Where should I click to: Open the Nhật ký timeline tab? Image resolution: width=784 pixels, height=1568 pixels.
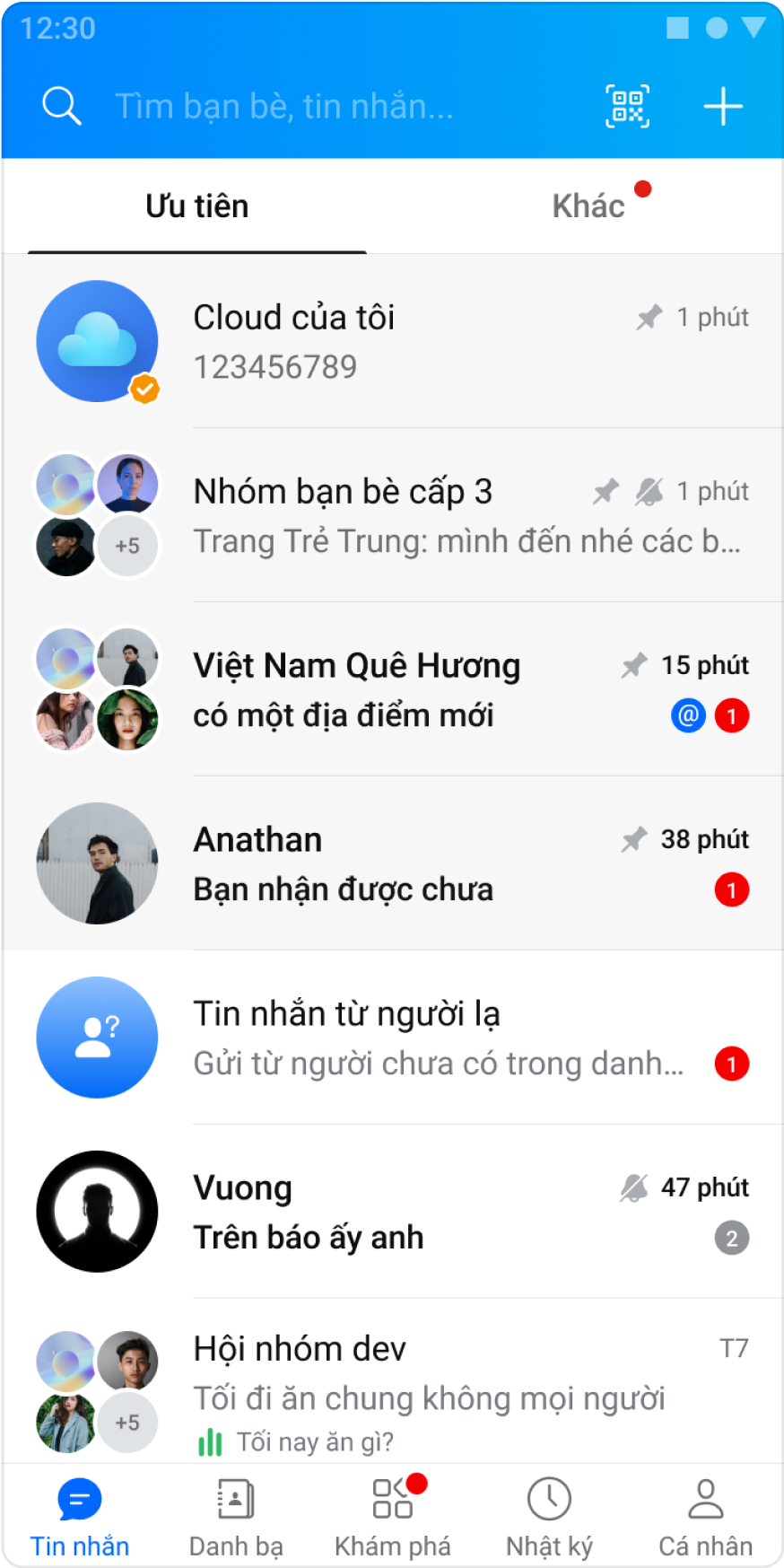pos(549,1516)
